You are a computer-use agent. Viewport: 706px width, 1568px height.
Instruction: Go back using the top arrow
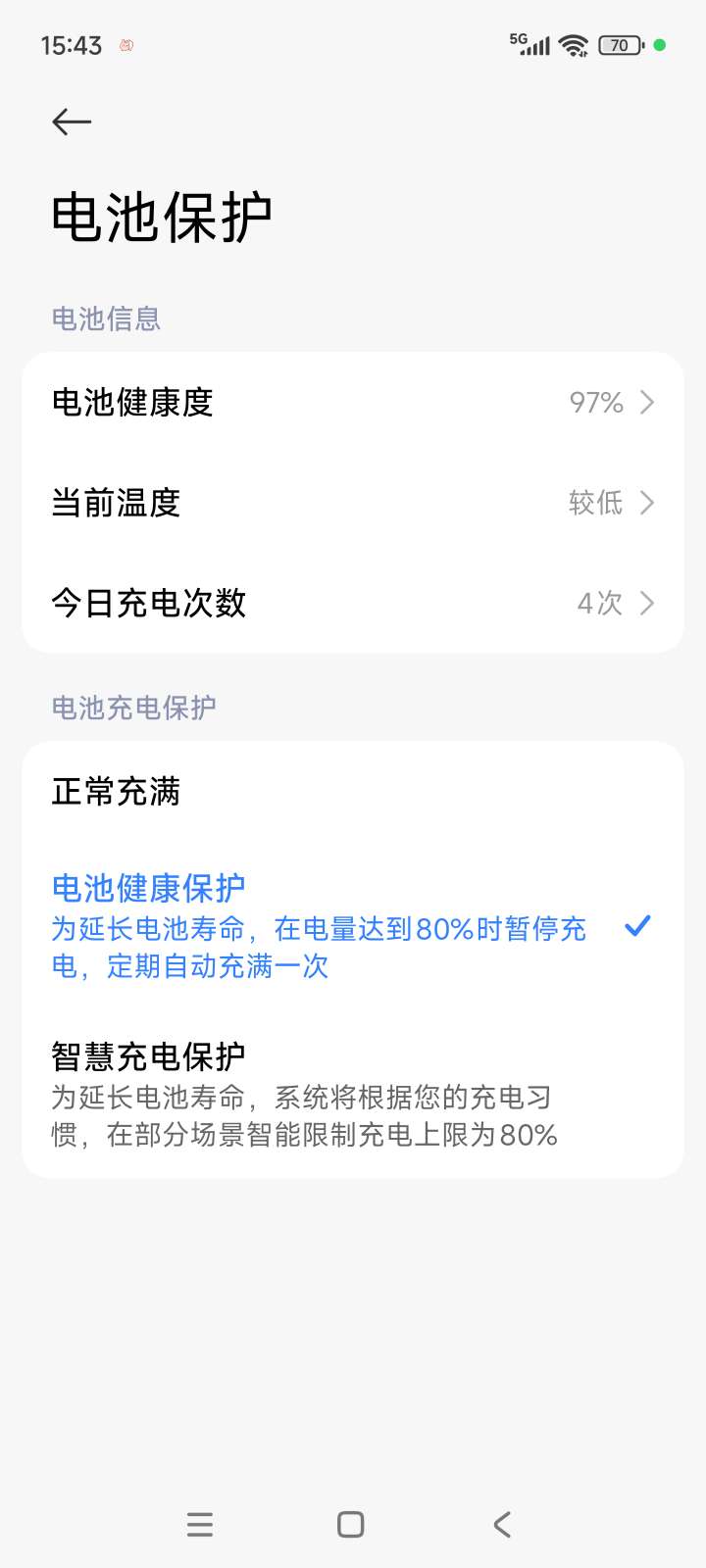[x=72, y=122]
